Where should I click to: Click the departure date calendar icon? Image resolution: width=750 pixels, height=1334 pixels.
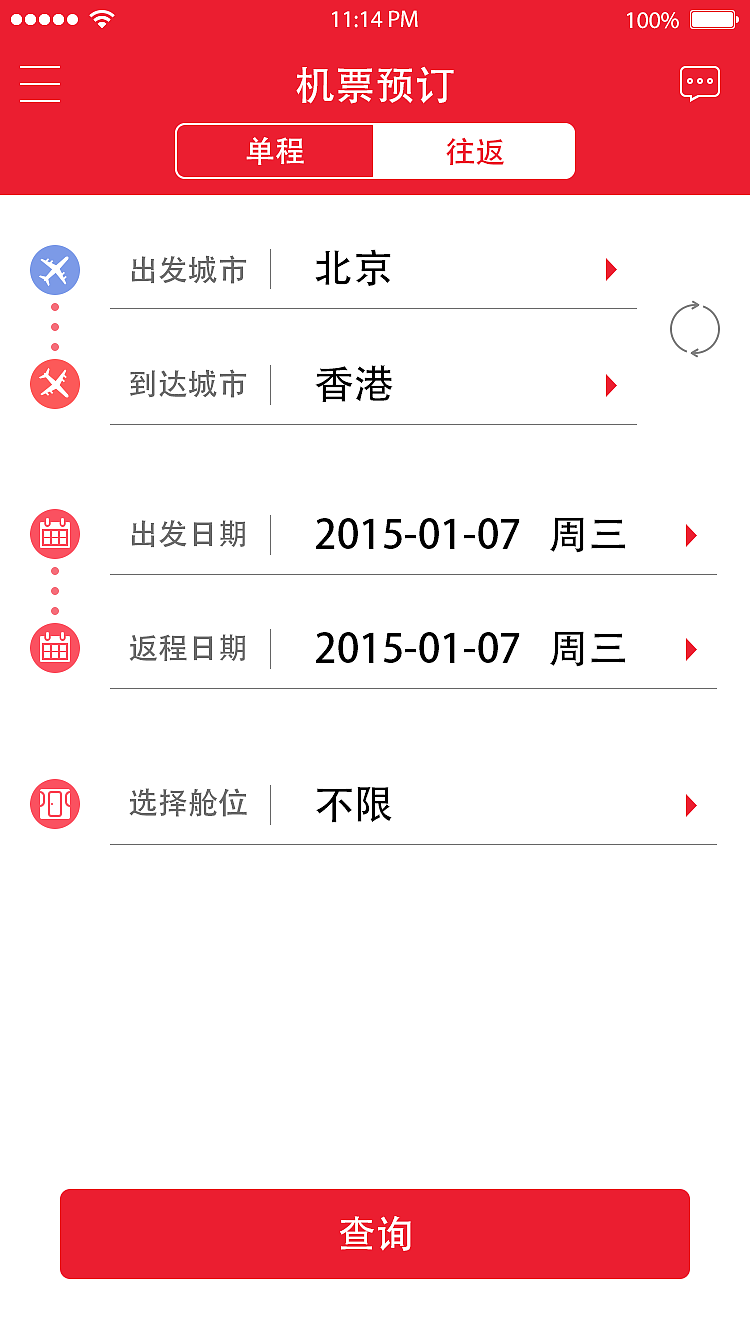(54, 534)
